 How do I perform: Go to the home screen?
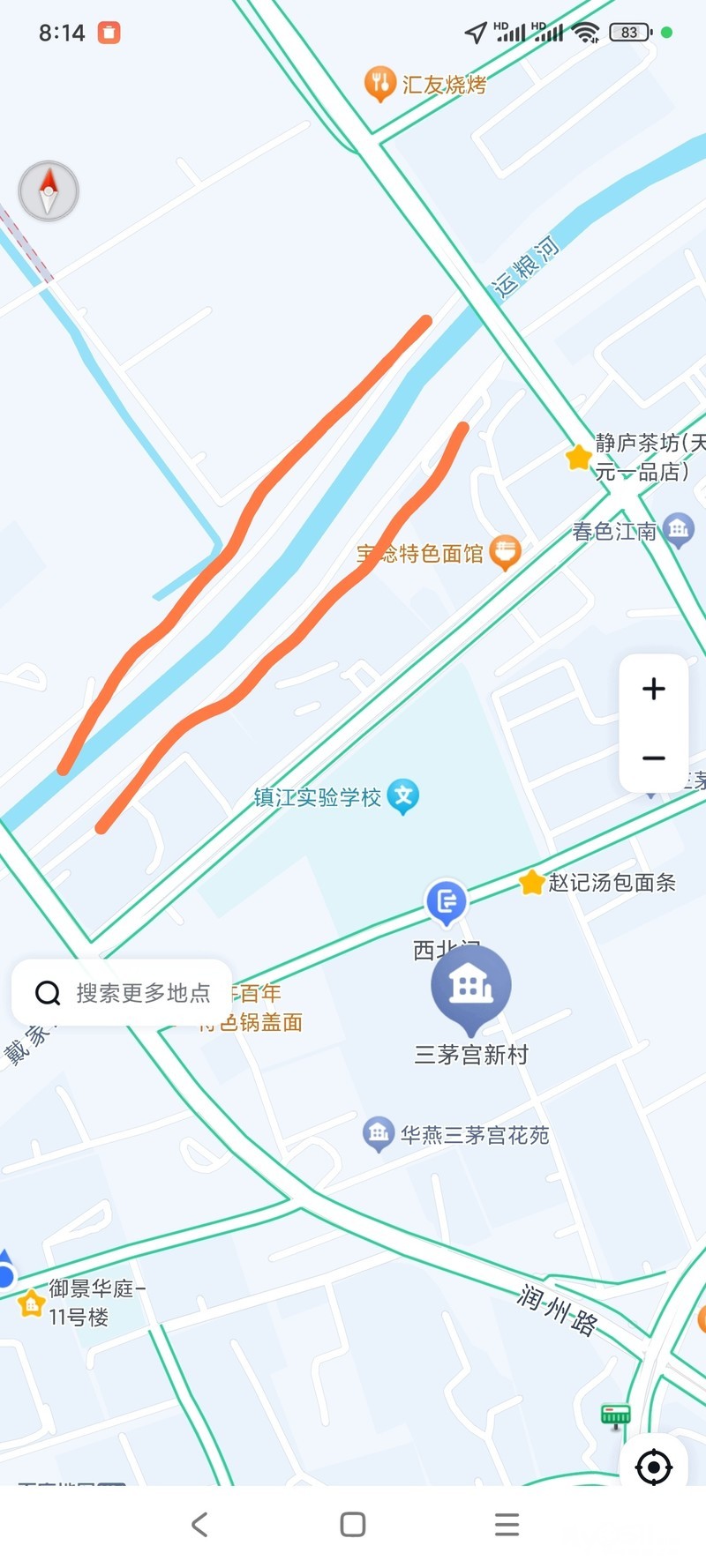pyautogui.click(x=353, y=1524)
